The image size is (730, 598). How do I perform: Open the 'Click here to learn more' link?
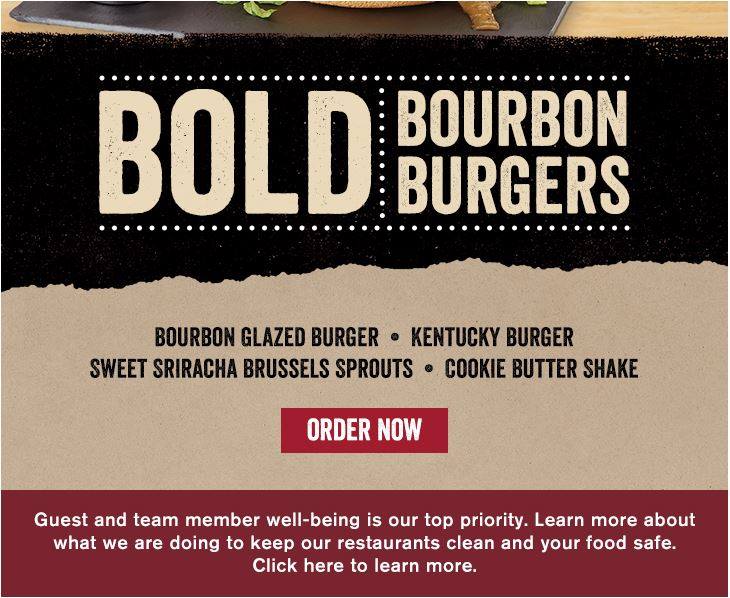click(x=364, y=567)
